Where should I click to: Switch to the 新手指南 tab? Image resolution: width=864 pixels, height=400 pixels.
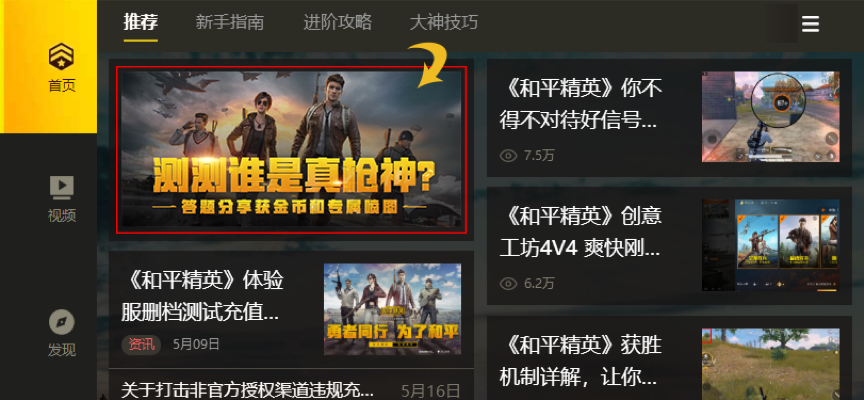click(230, 22)
